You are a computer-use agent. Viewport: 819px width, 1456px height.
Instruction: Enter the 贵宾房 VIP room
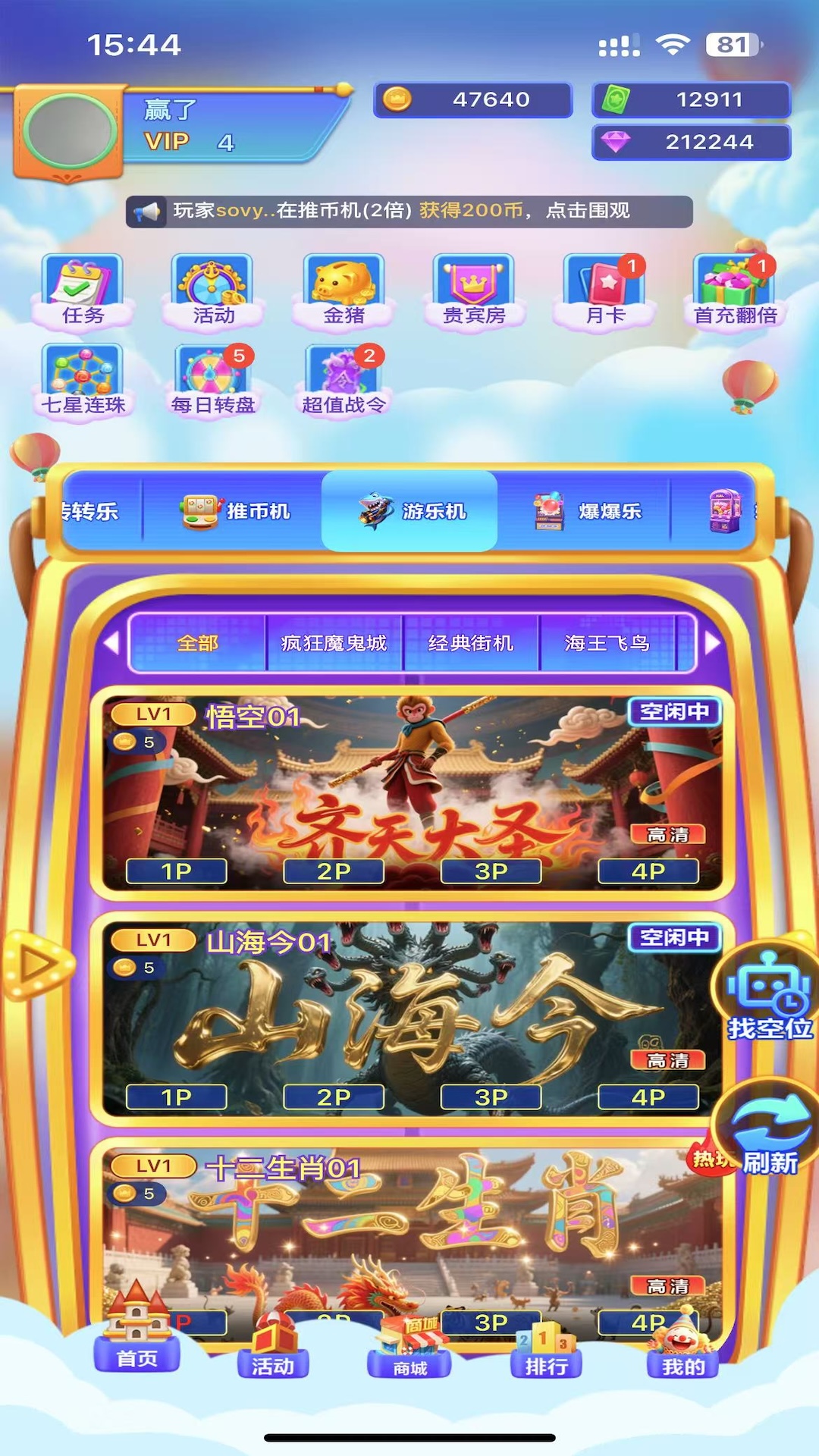click(x=474, y=290)
